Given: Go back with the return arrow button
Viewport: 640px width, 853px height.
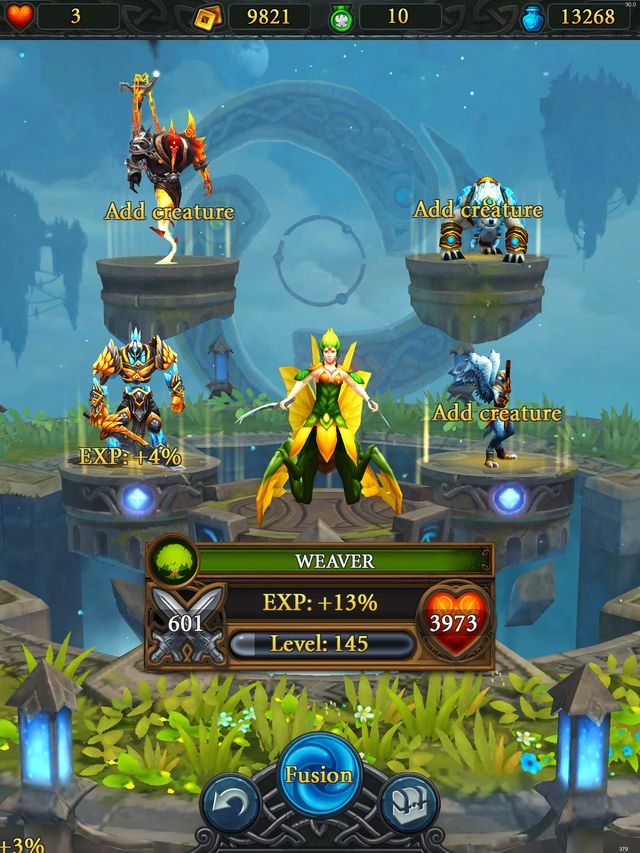Looking at the screenshot, I should click(231, 805).
